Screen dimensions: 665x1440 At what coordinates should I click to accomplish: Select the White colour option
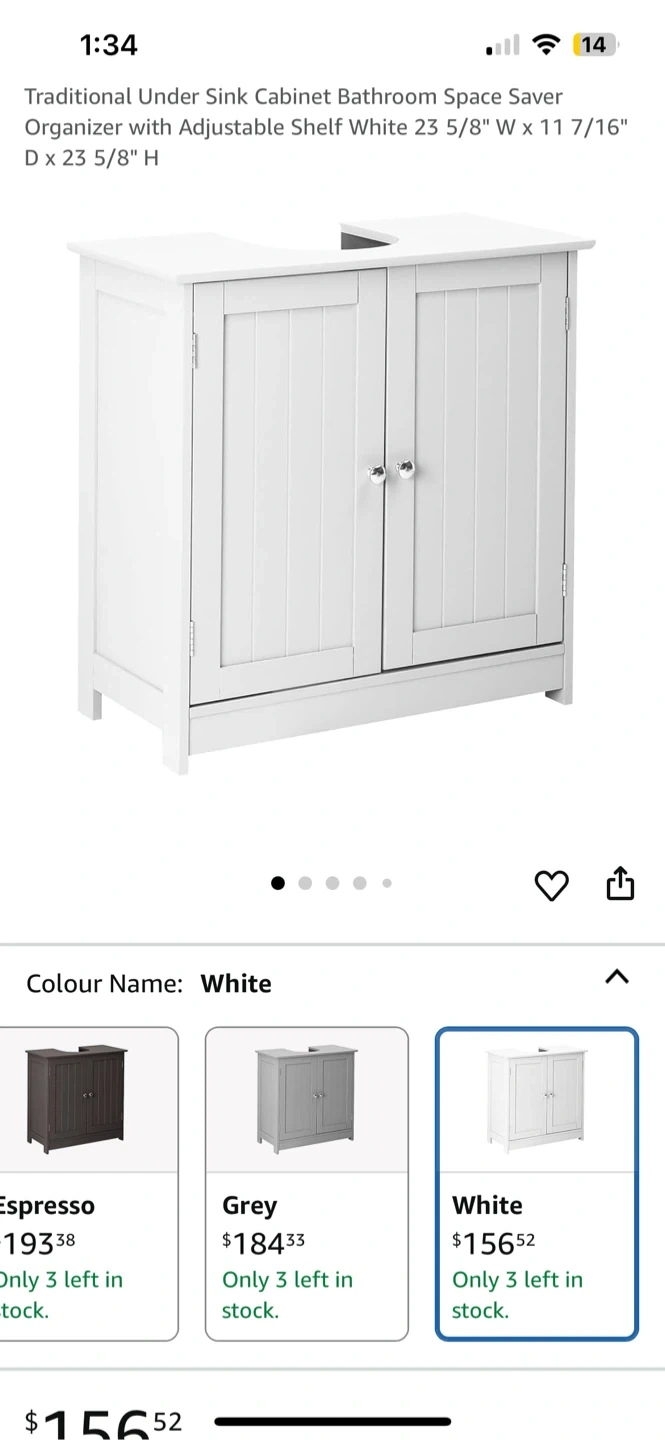click(x=537, y=1184)
